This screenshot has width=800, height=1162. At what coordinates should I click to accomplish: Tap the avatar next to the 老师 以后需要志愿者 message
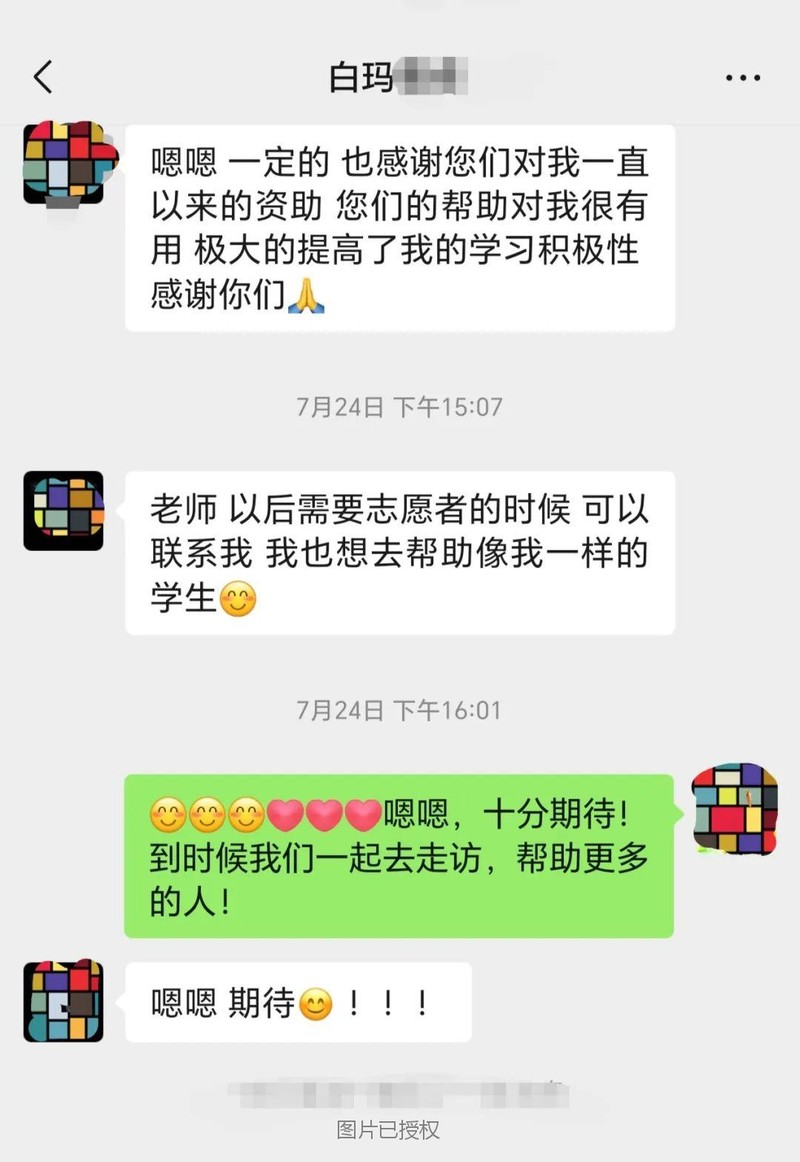(x=64, y=510)
